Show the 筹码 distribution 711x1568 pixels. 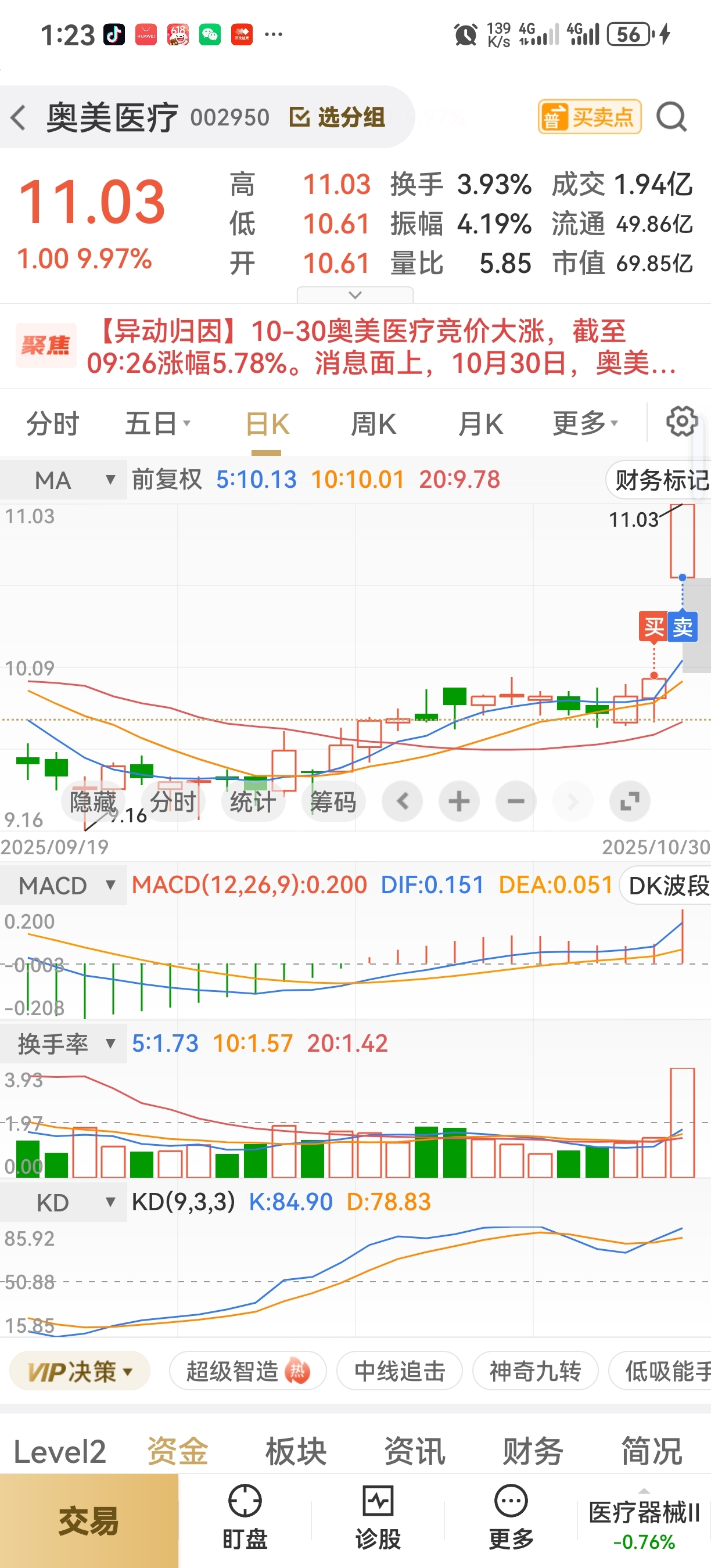coord(332,801)
